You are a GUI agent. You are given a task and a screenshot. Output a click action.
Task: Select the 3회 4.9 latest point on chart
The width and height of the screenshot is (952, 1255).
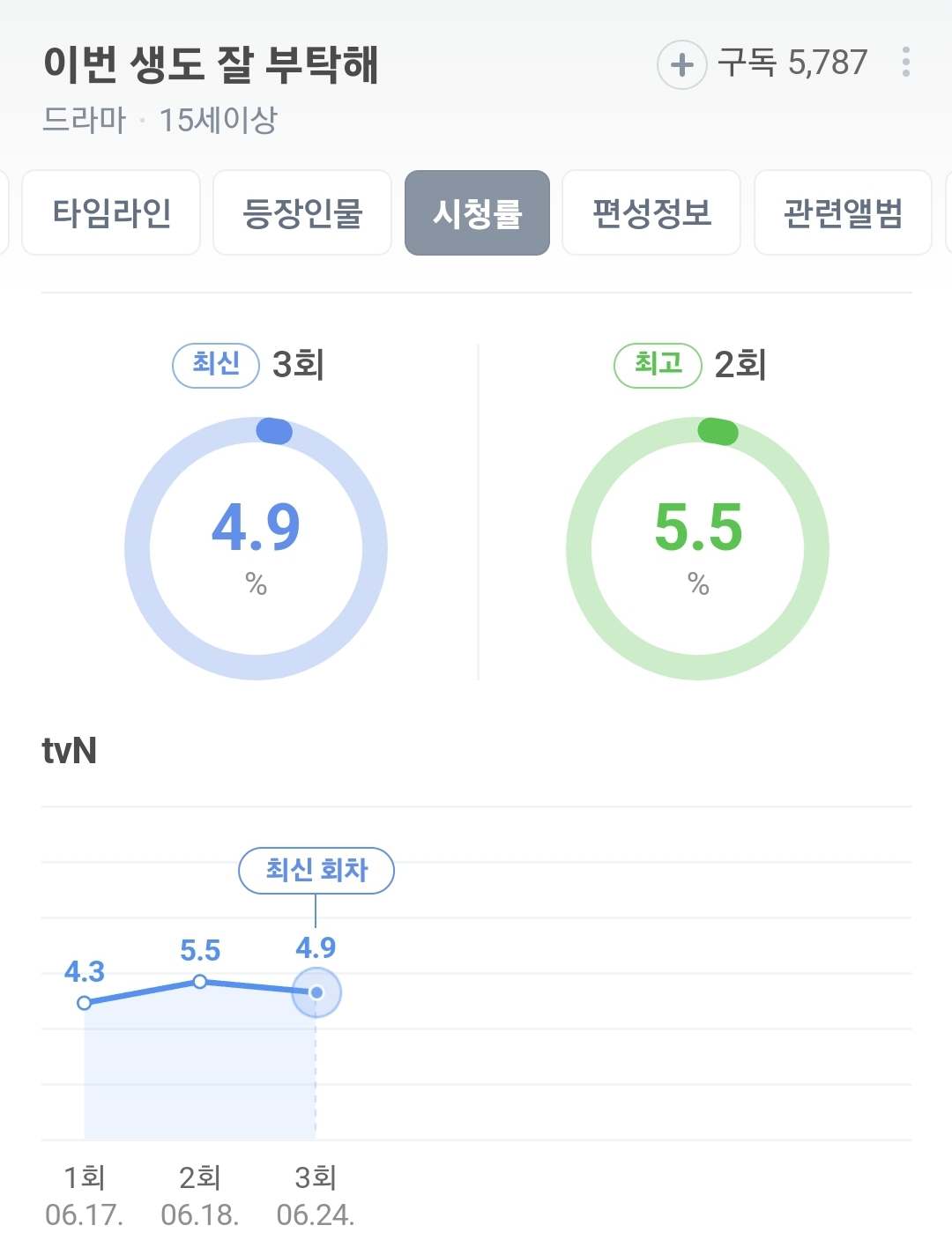(316, 992)
